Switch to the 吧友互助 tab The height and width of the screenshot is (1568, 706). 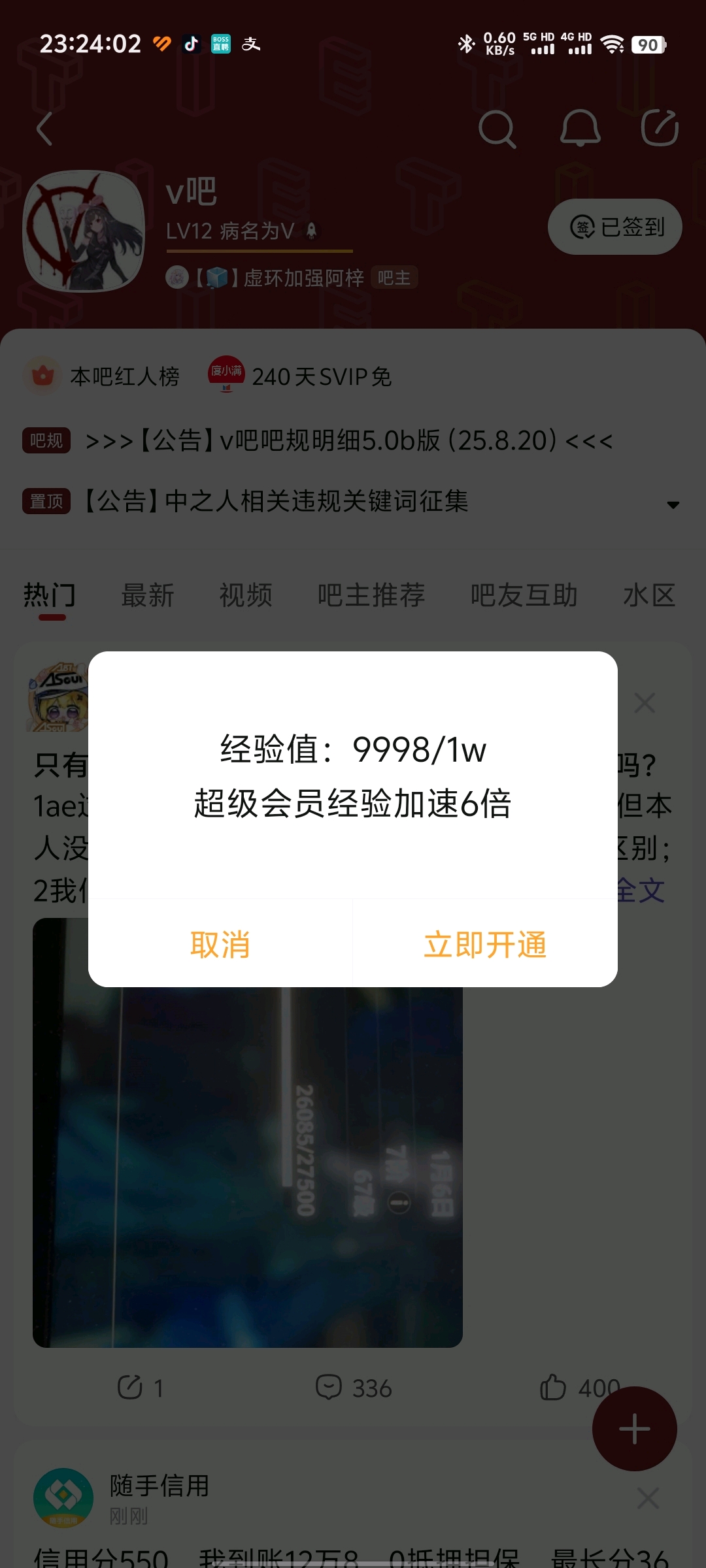(x=524, y=595)
